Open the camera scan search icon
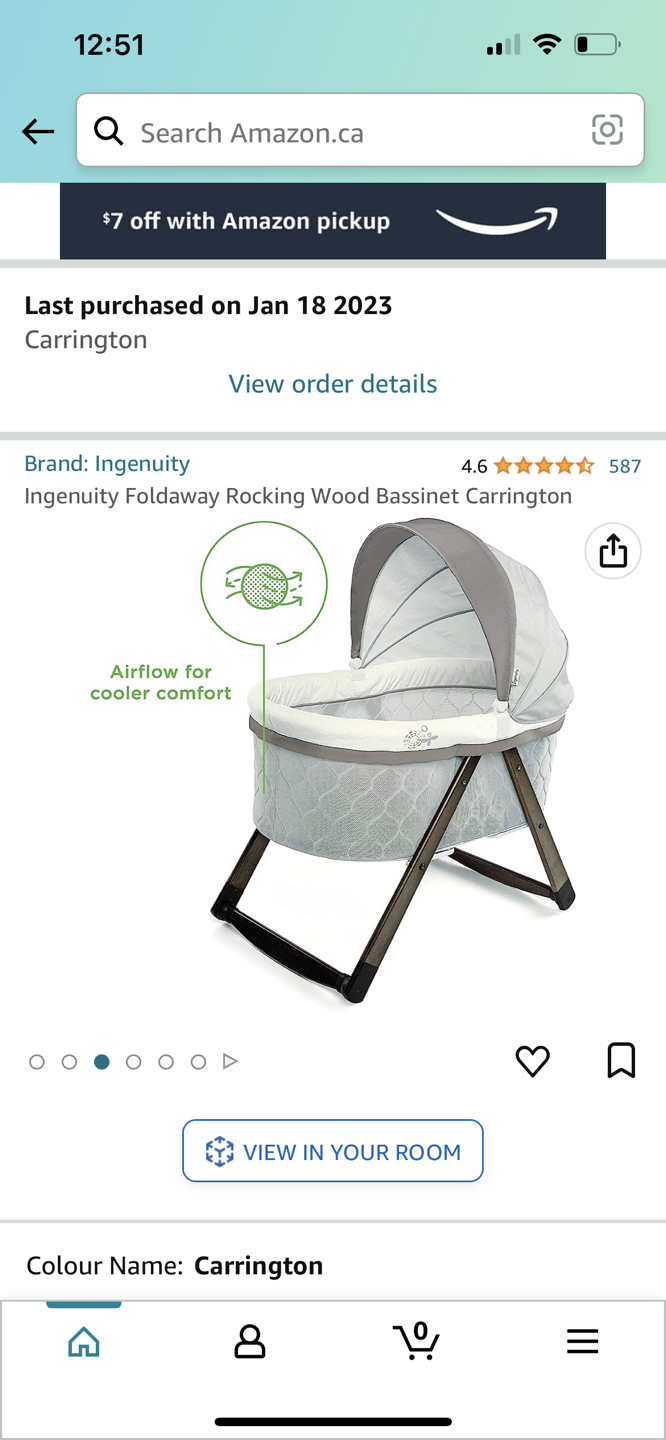The width and height of the screenshot is (666, 1440). (x=607, y=130)
